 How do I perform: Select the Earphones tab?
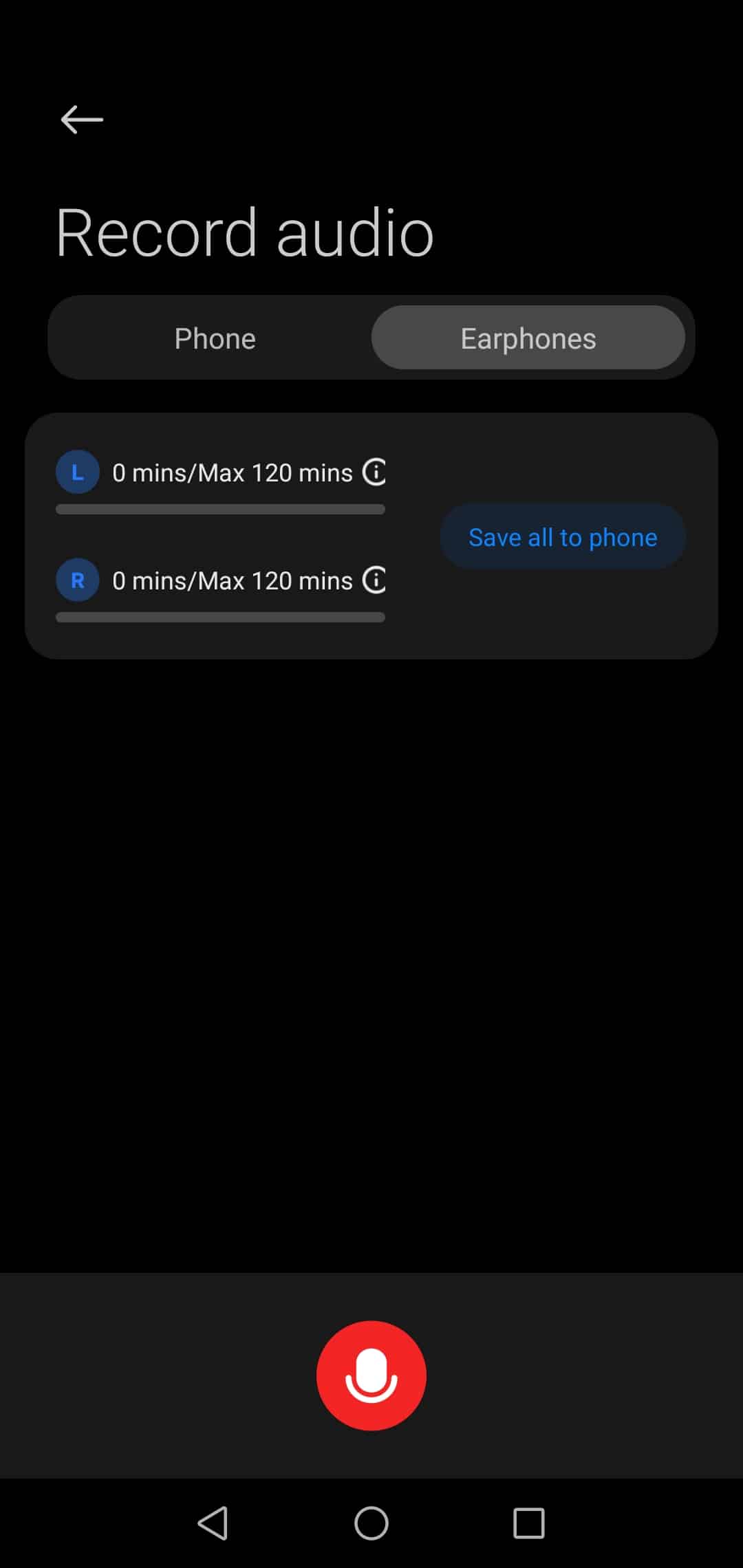528,338
